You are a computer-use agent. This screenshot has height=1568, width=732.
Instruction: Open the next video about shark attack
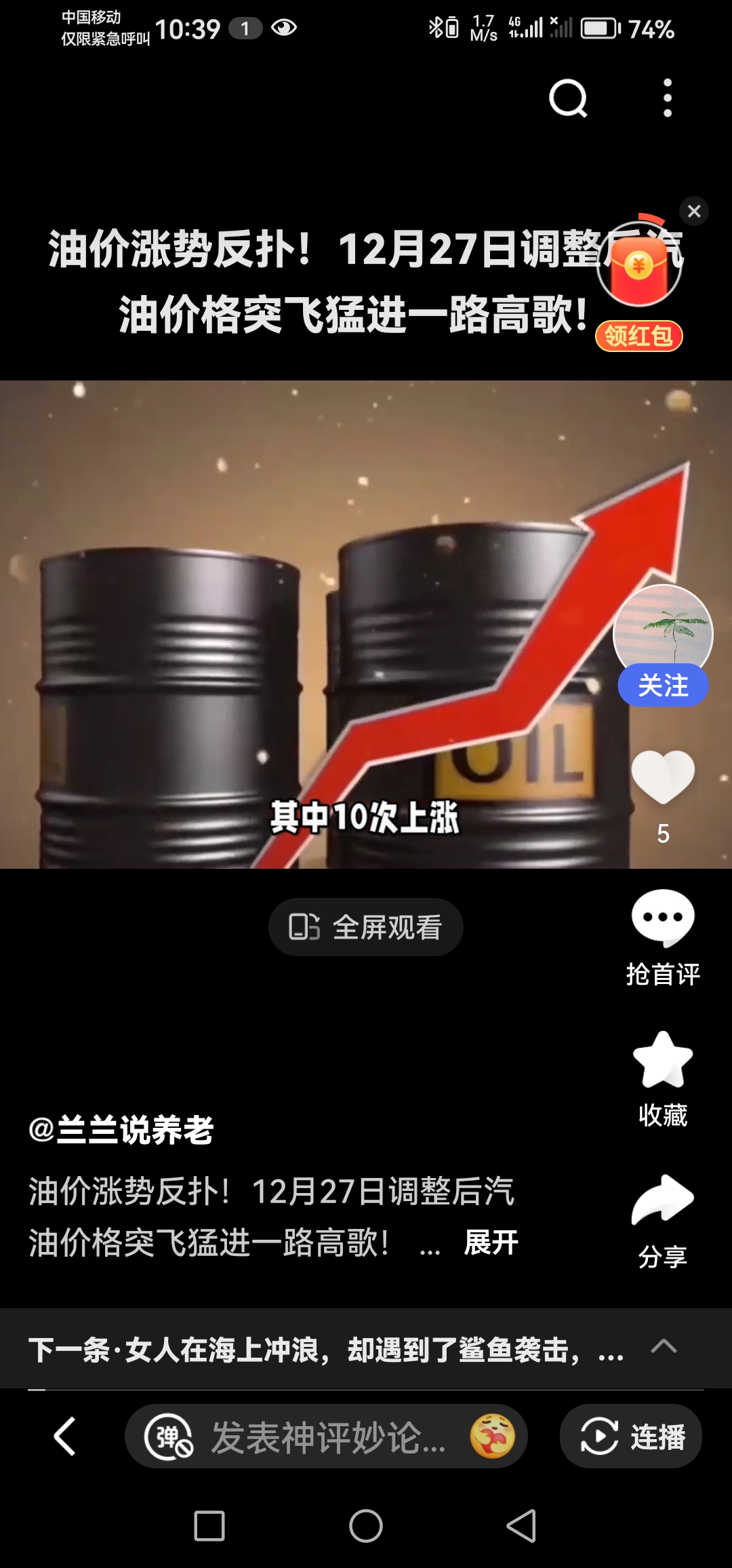(325, 1350)
